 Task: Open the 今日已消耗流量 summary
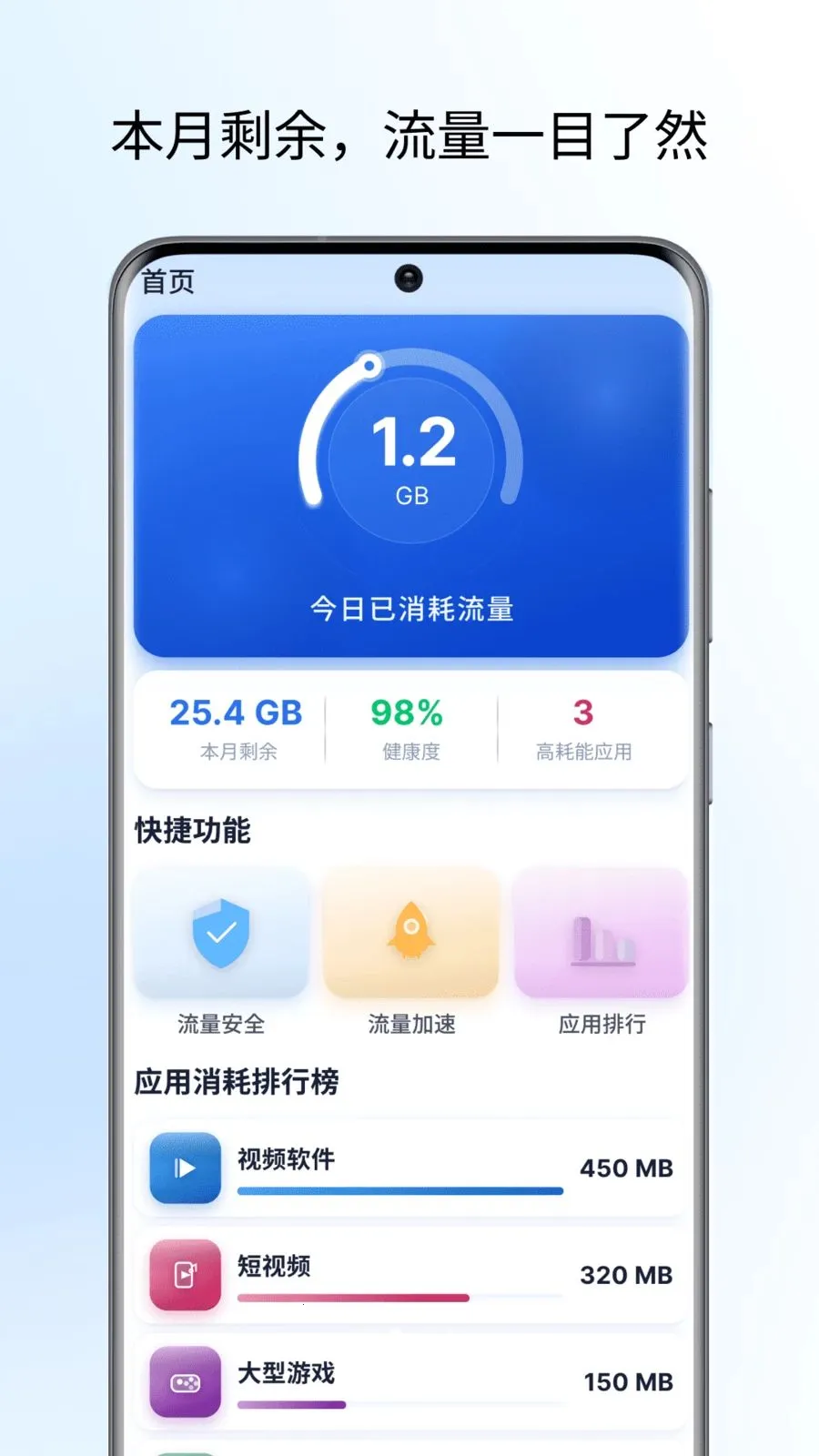pos(411,610)
